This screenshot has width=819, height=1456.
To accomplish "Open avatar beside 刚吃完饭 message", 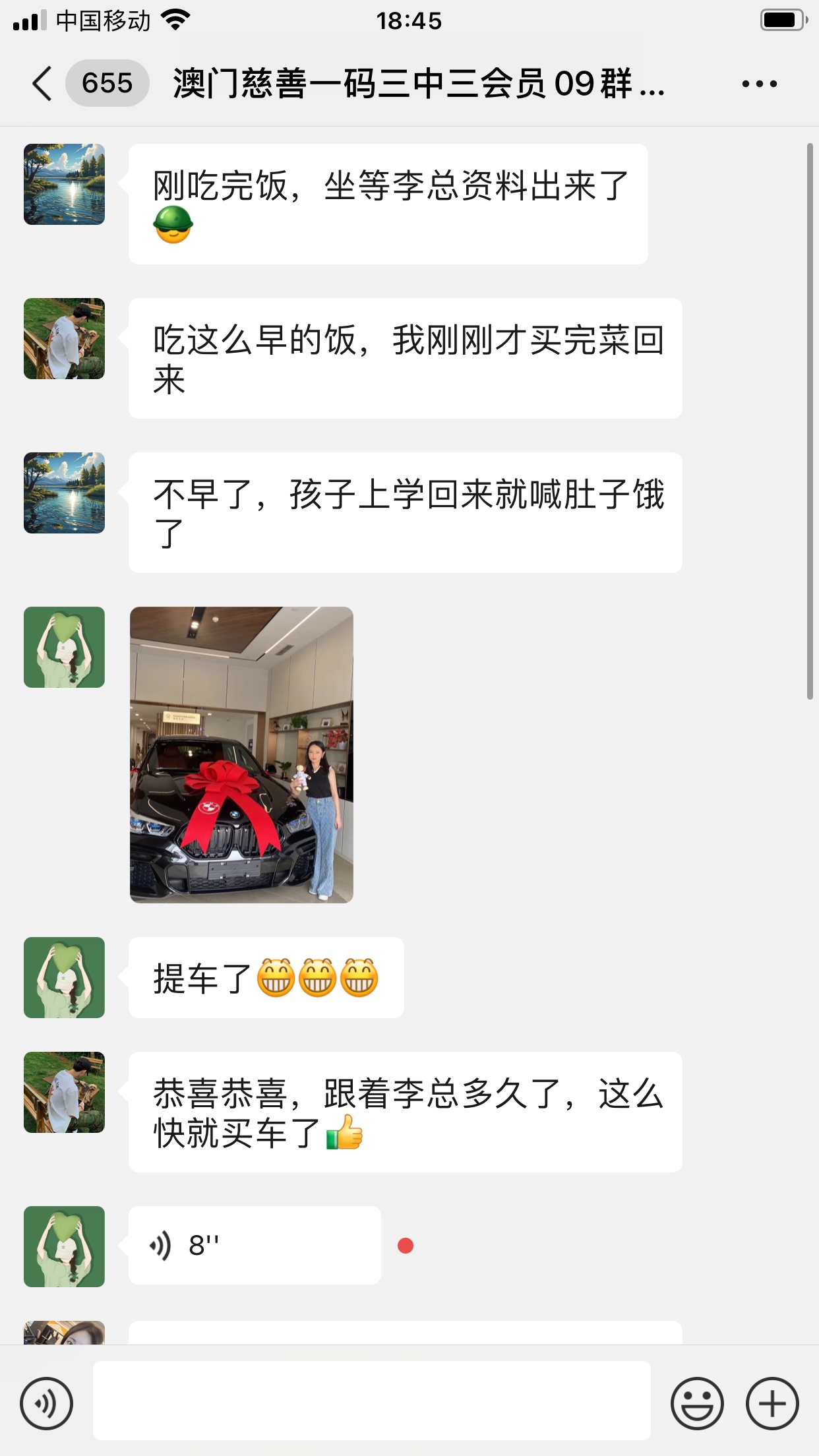I will pos(64,184).
